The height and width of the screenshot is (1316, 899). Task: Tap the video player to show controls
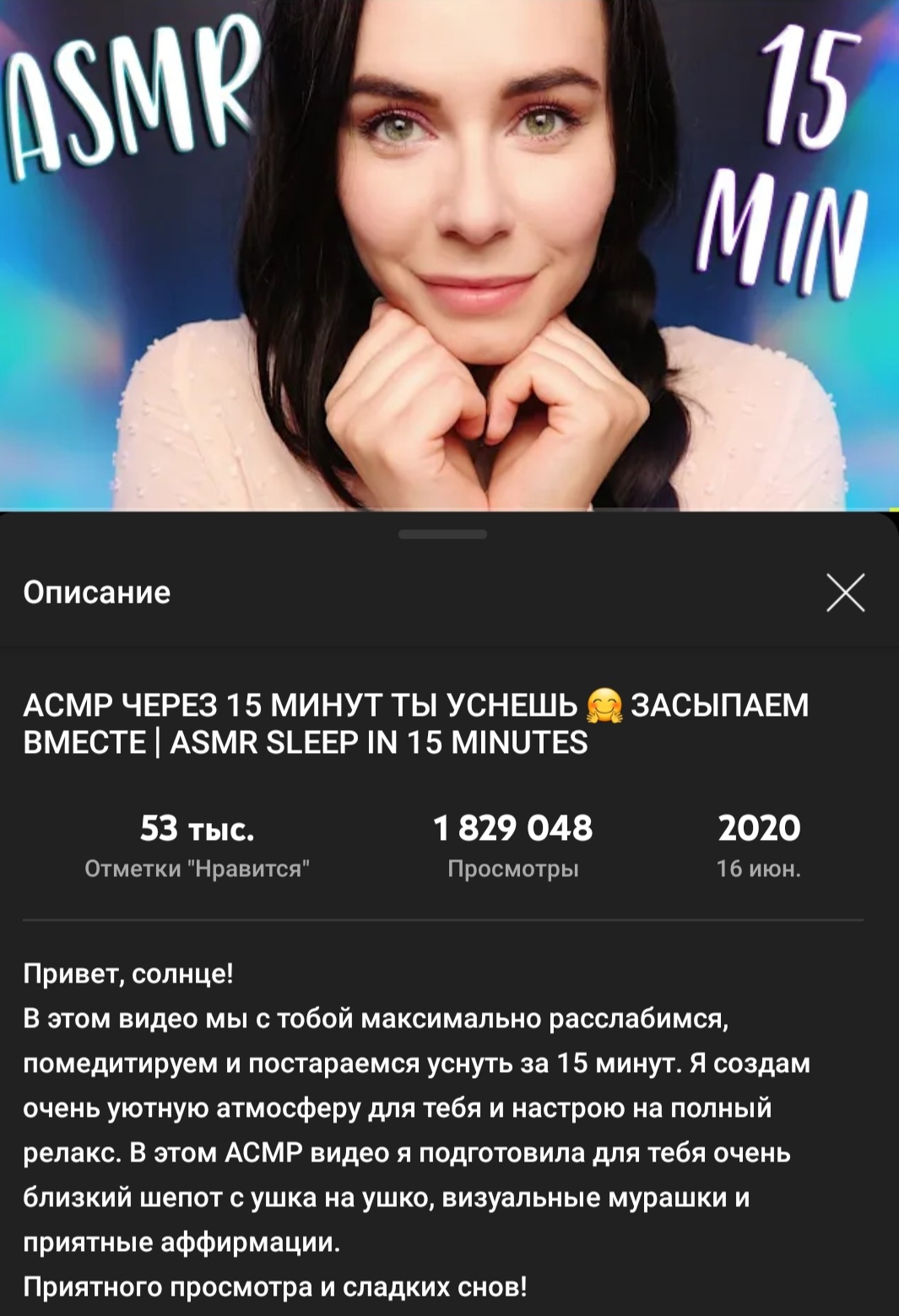449,255
